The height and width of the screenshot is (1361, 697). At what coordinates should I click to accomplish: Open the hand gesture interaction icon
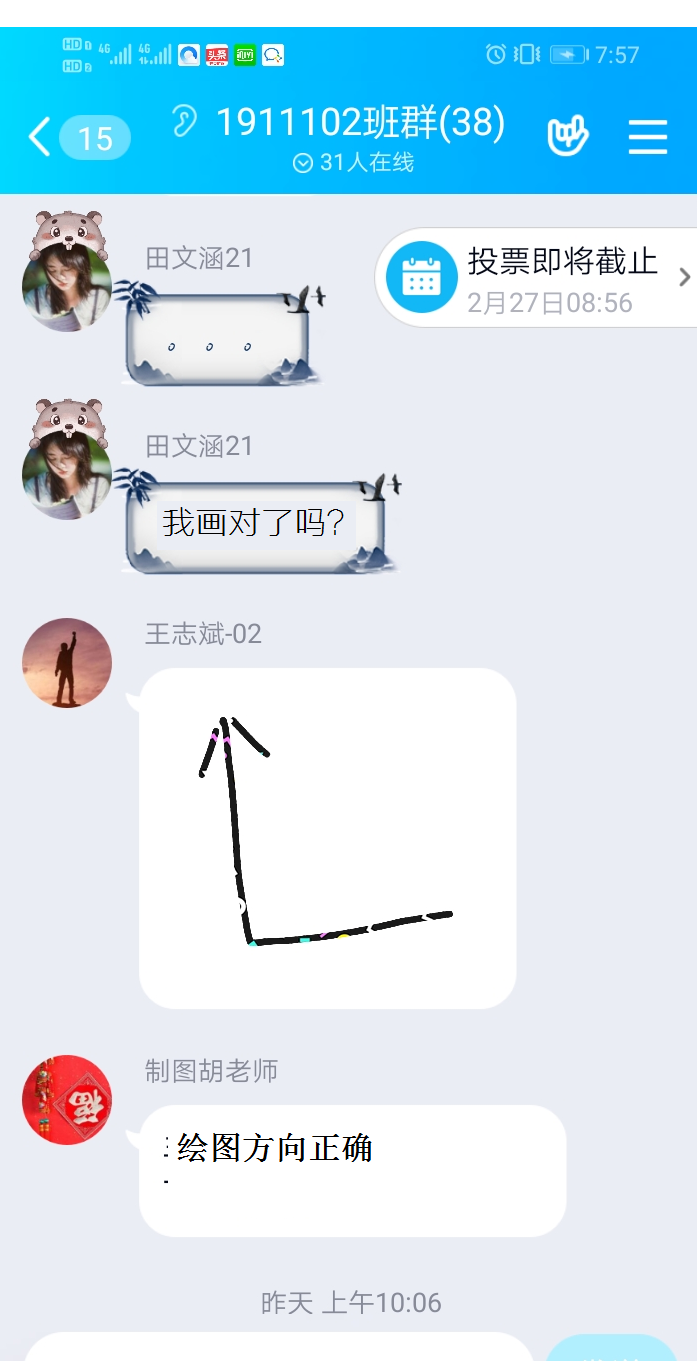point(567,136)
